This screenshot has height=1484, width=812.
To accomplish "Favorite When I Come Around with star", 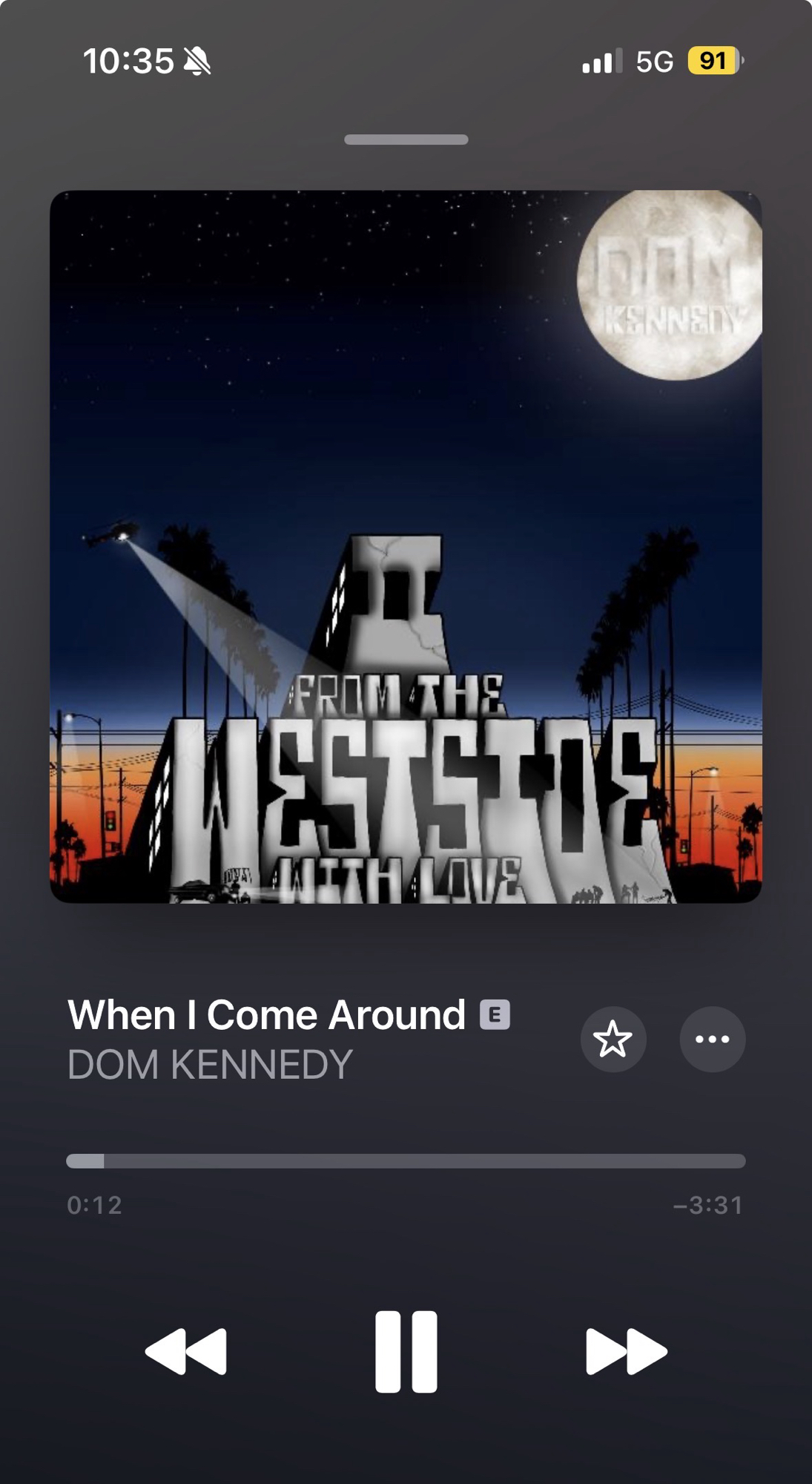I will (613, 1039).
